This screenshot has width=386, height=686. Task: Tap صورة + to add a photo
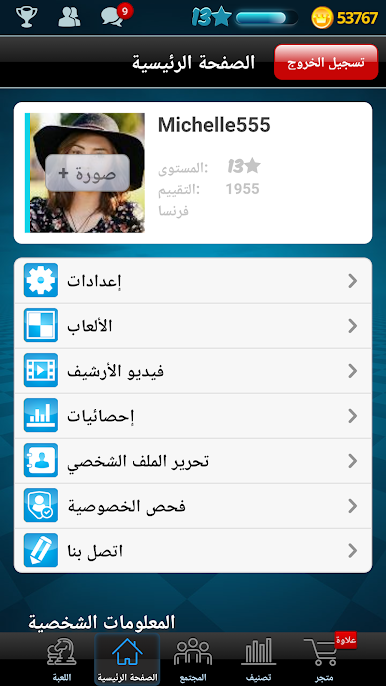[87, 173]
